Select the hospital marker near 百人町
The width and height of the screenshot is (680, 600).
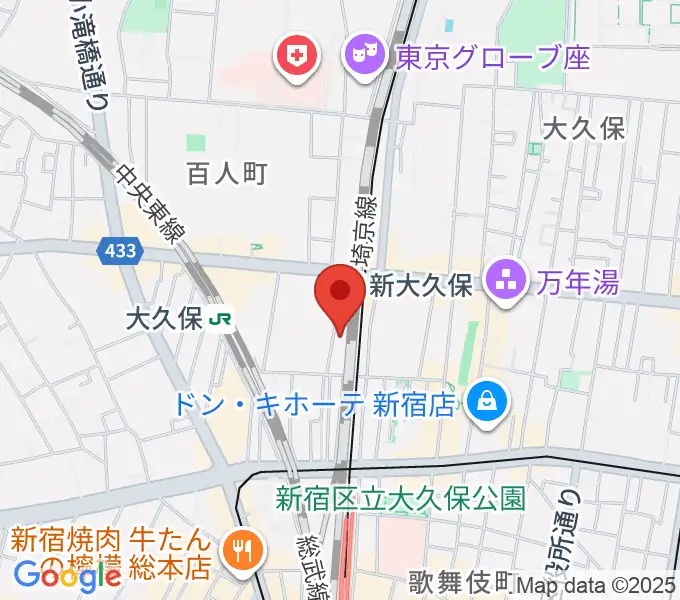point(297,56)
